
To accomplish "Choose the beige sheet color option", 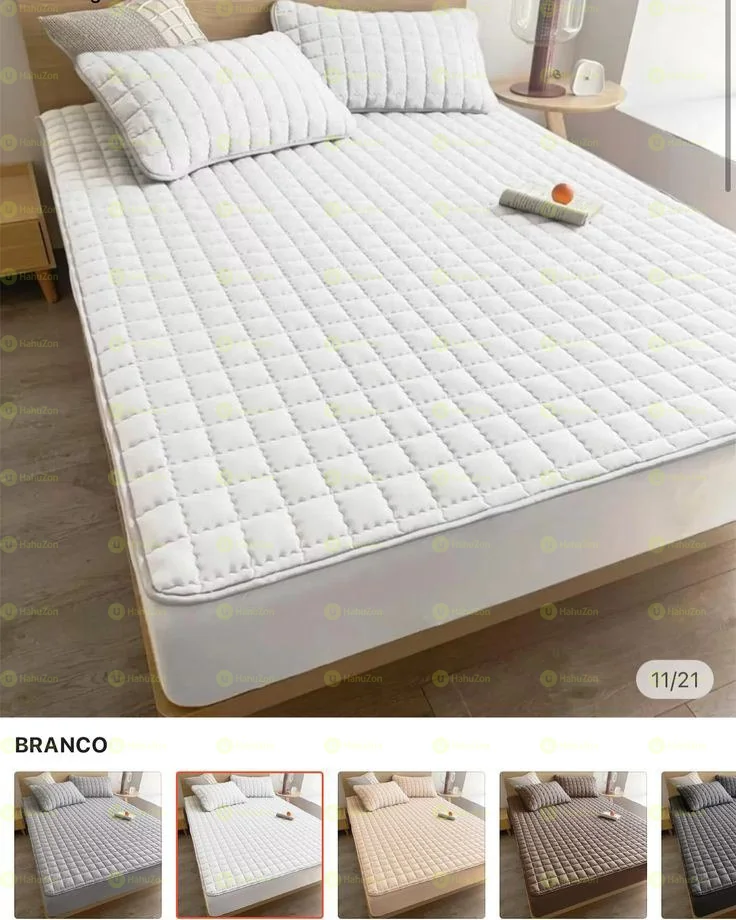I will click(x=411, y=831).
